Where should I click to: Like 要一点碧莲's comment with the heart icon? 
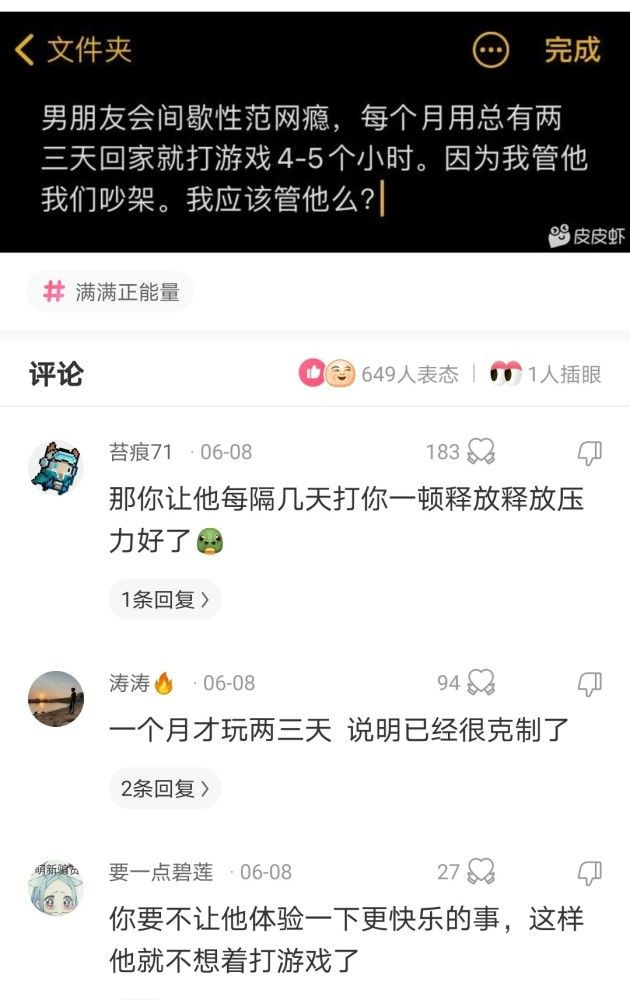click(x=481, y=872)
